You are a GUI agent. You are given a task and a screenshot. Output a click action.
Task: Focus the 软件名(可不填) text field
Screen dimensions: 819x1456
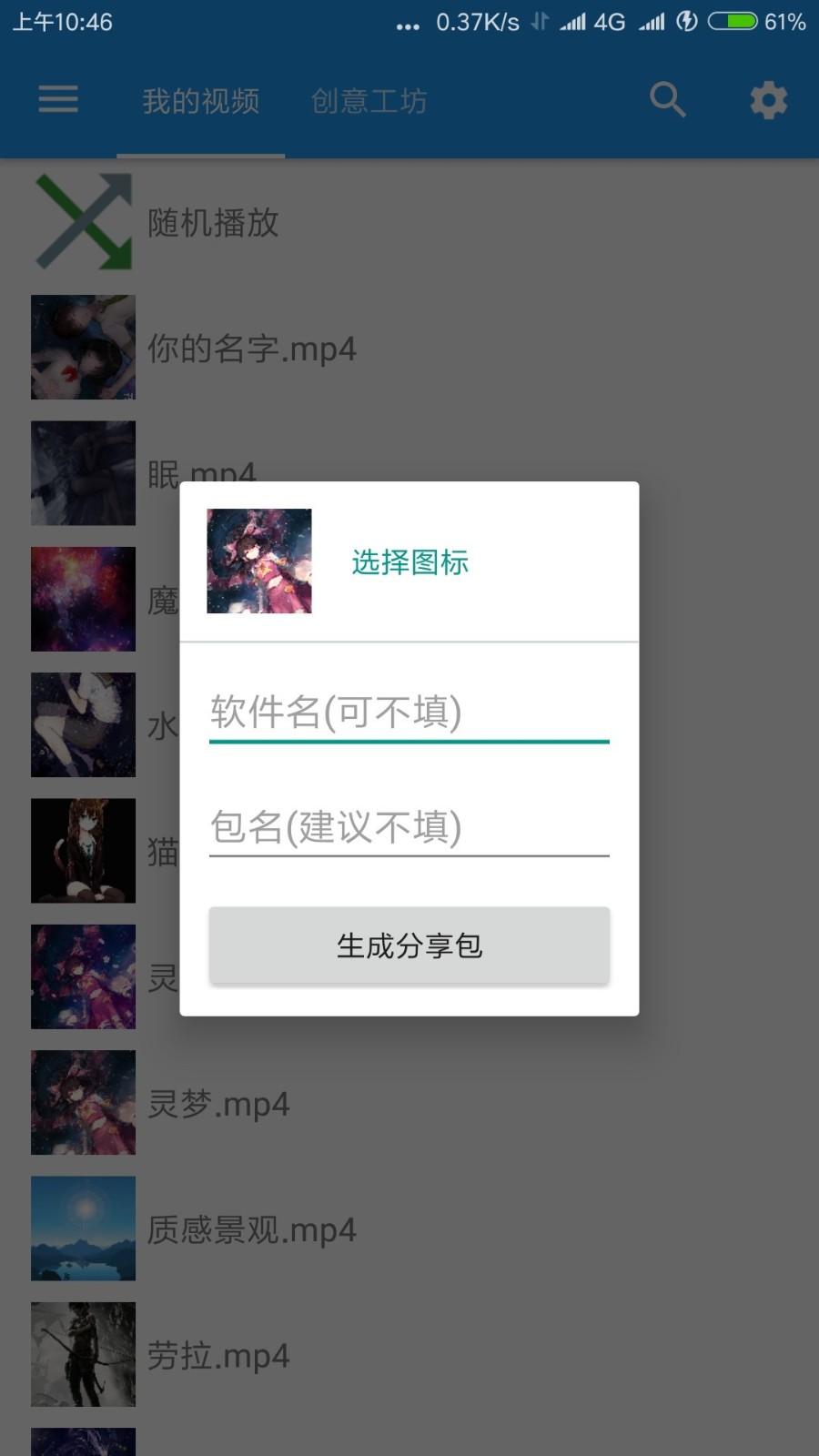[x=409, y=713]
